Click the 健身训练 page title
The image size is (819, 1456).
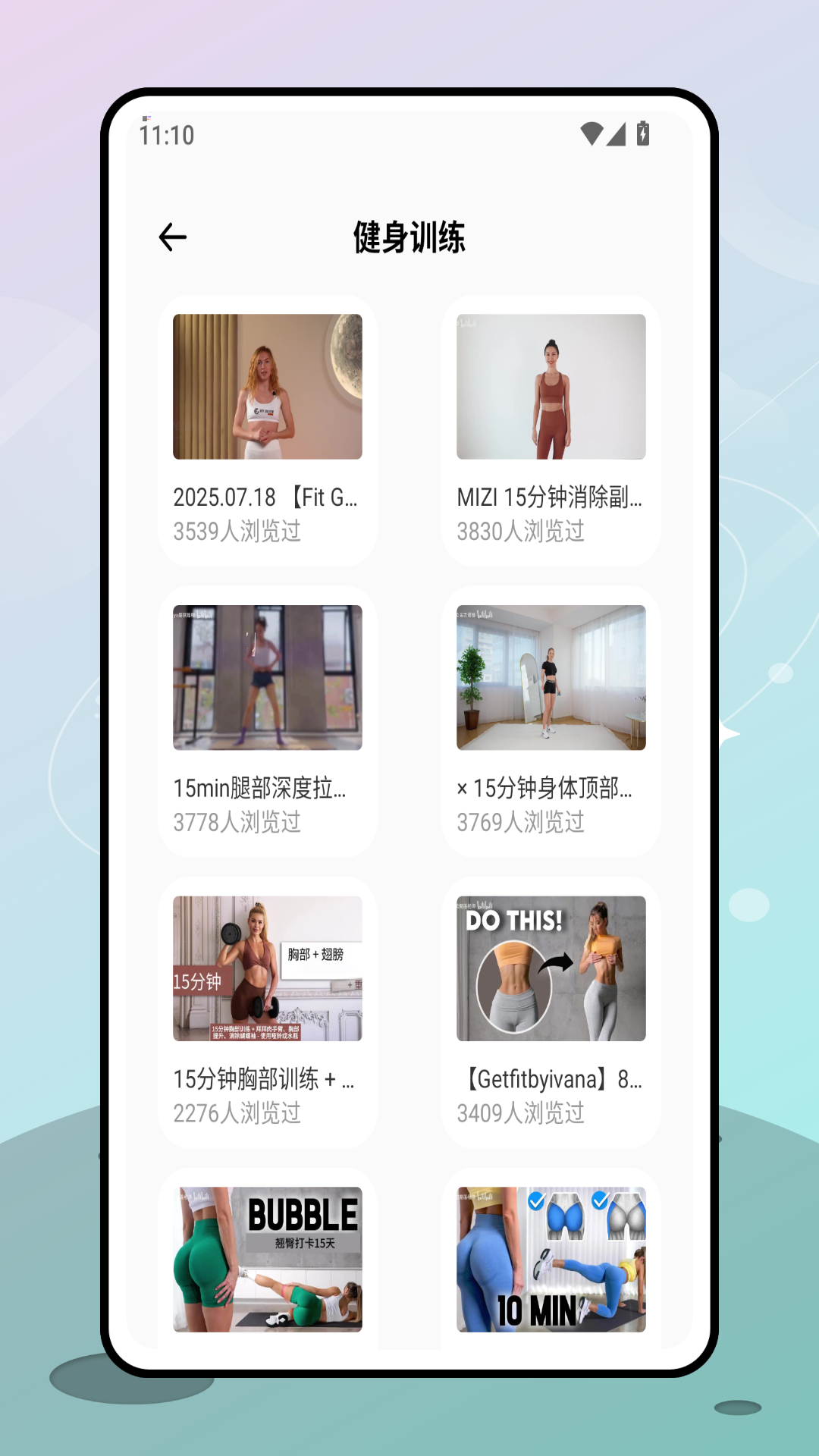[409, 237]
